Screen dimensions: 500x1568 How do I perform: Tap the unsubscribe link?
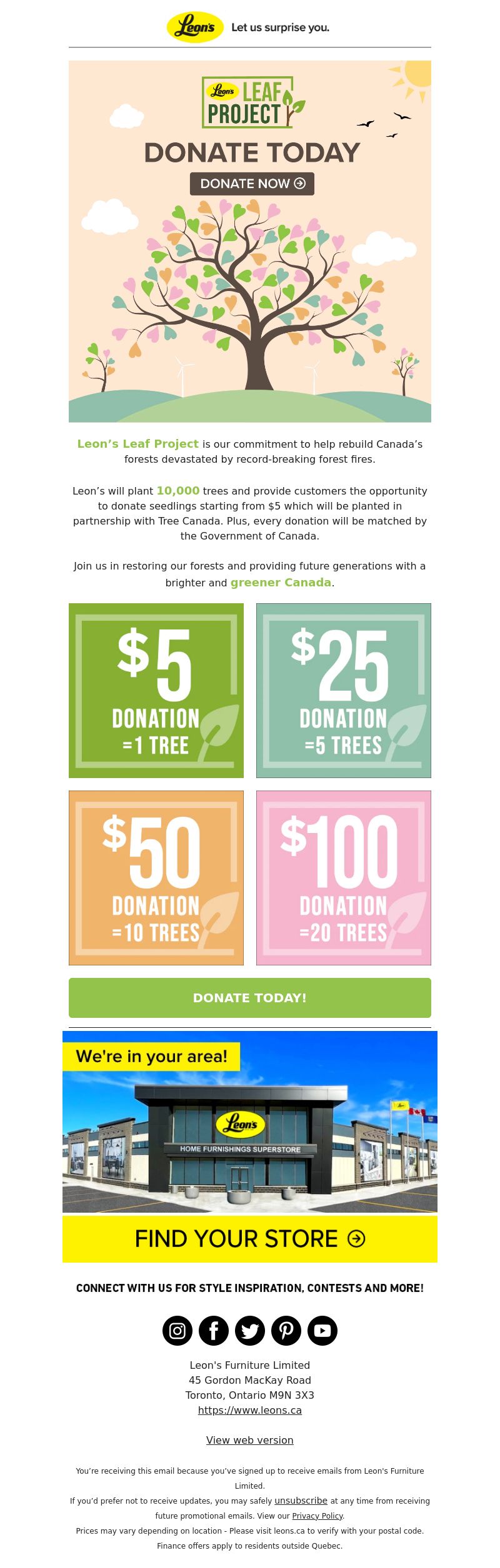coord(301,1501)
